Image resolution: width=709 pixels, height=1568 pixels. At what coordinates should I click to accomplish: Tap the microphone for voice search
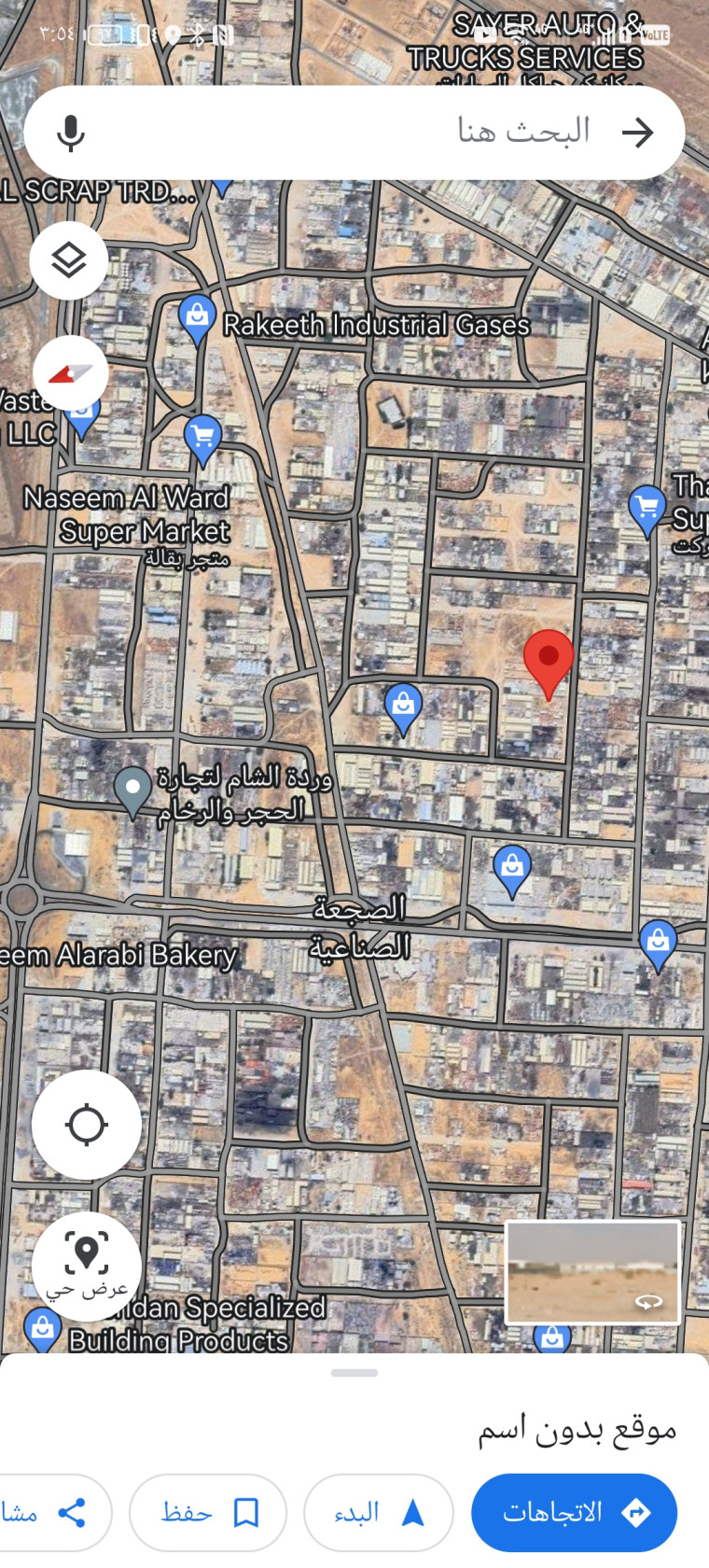70,133
